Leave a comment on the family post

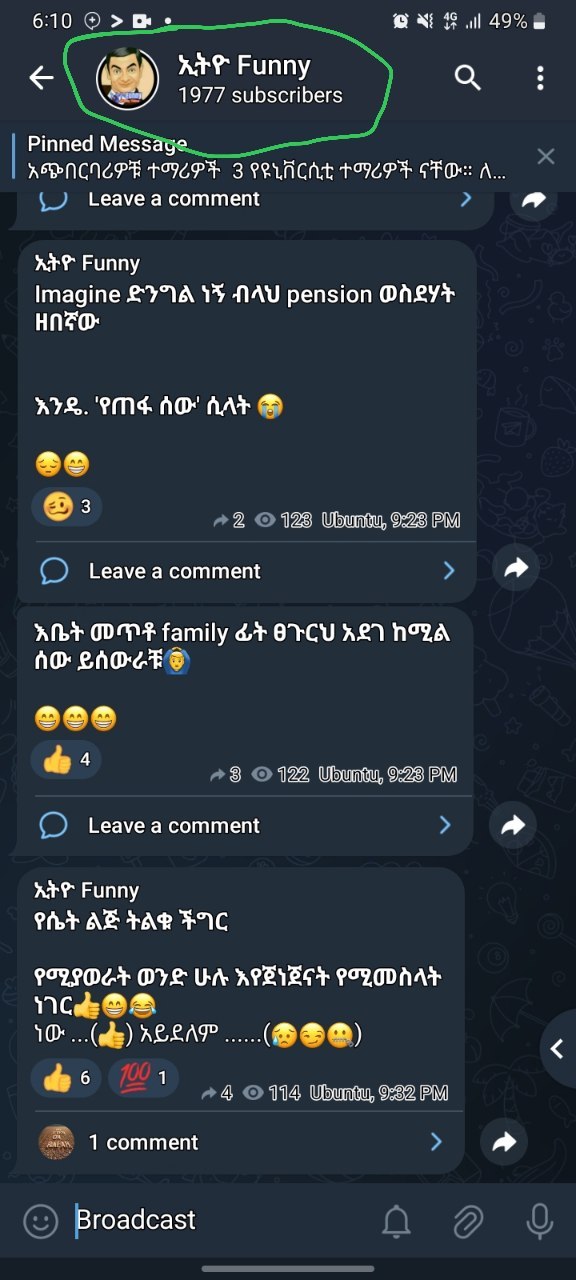(246, 825)
